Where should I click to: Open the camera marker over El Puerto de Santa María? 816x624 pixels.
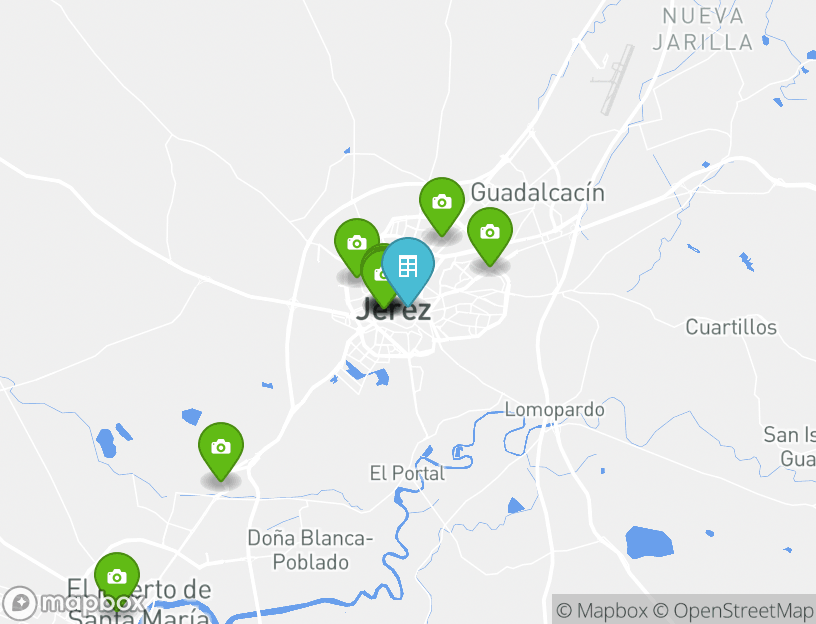point(117,578)
